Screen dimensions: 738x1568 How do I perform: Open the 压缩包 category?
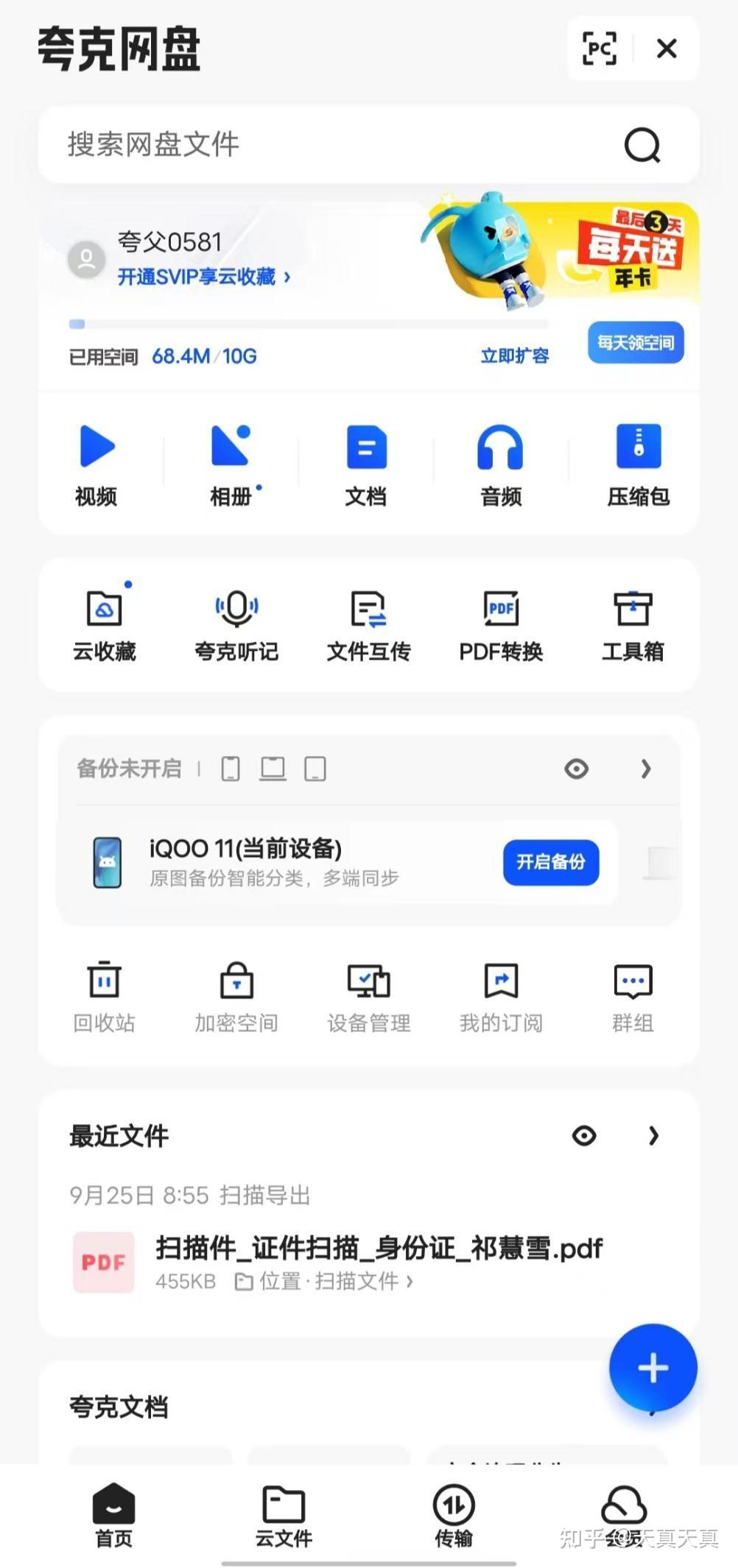click(x=638, y=465)
